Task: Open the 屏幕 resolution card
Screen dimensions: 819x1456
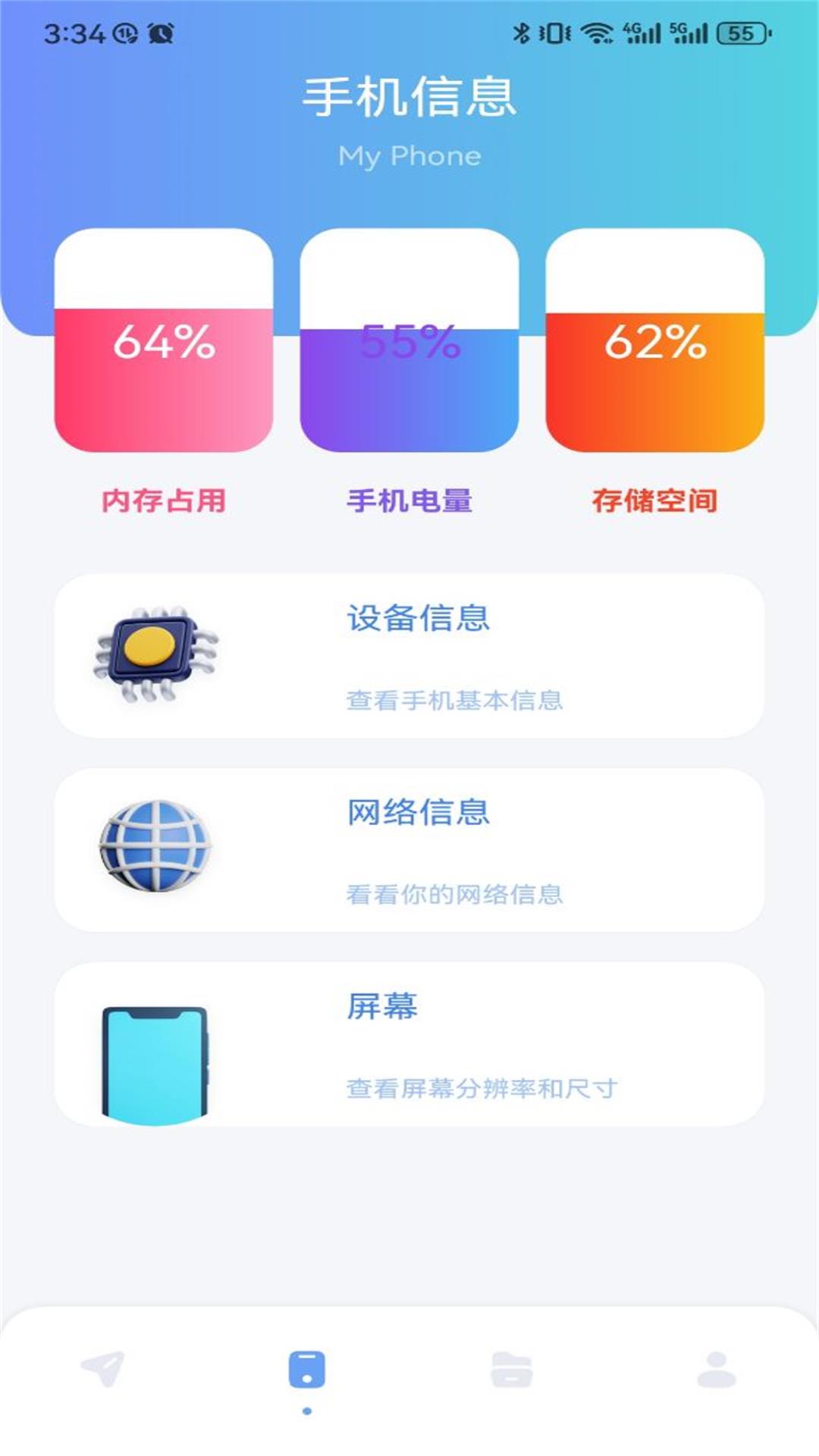Action: pos(409,1044)
